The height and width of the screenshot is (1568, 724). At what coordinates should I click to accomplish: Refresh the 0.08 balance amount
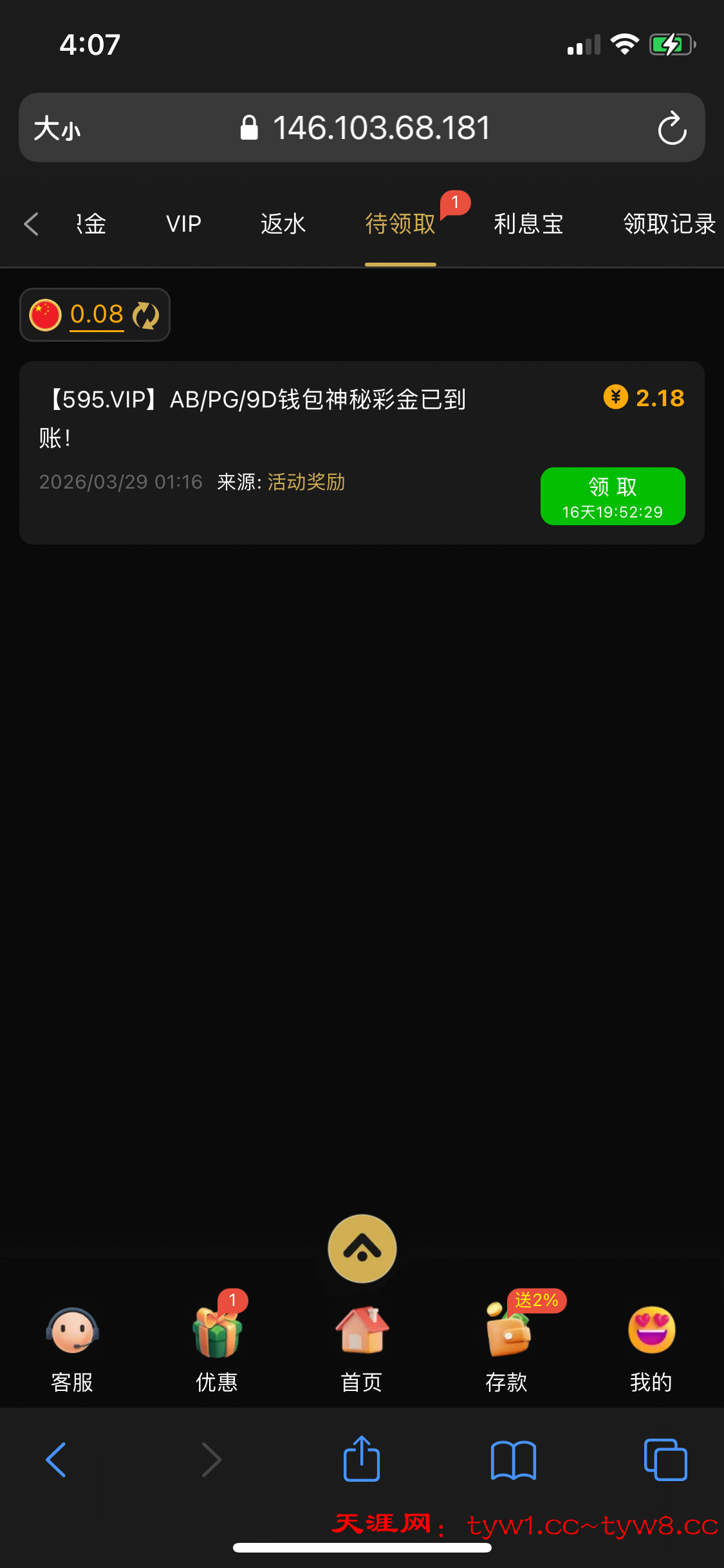pos(145,315)
